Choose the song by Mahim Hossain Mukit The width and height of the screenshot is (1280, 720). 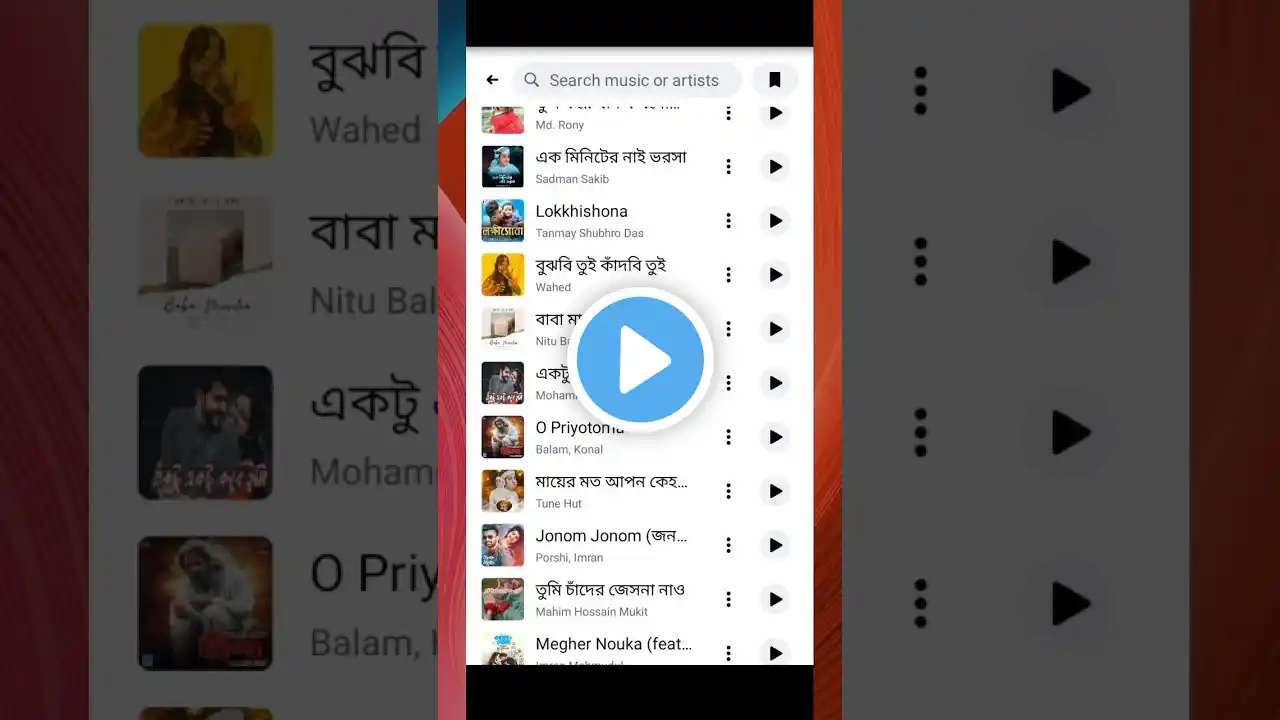click(x=610, y=599)
